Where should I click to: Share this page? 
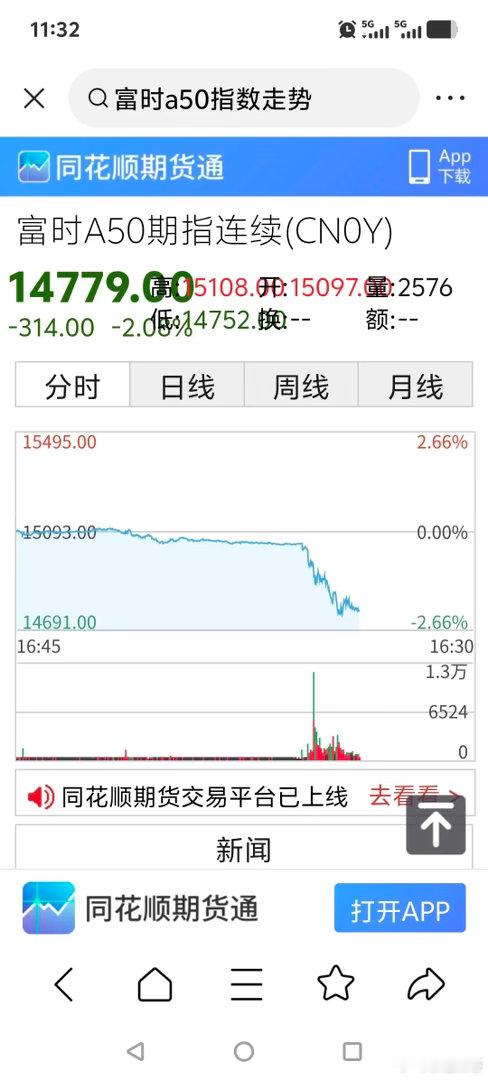pyautogui.click(x=426, y=984)
